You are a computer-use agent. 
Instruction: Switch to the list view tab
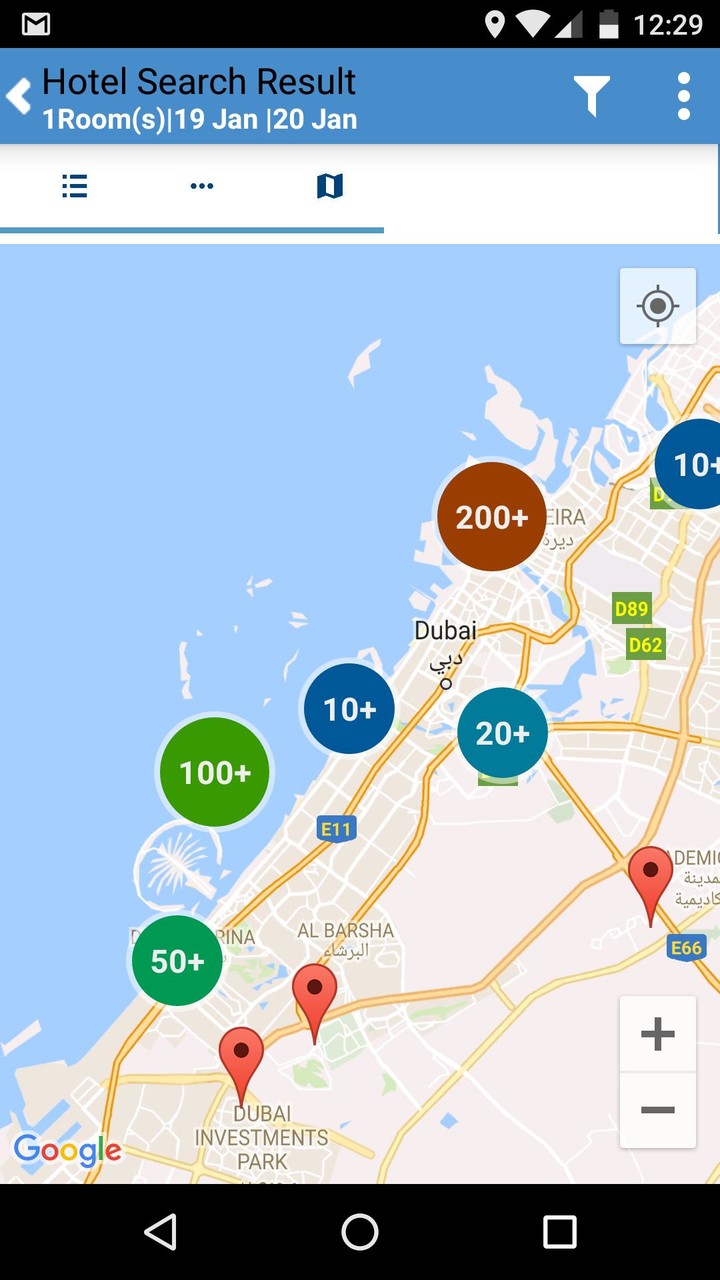[75, 186]
